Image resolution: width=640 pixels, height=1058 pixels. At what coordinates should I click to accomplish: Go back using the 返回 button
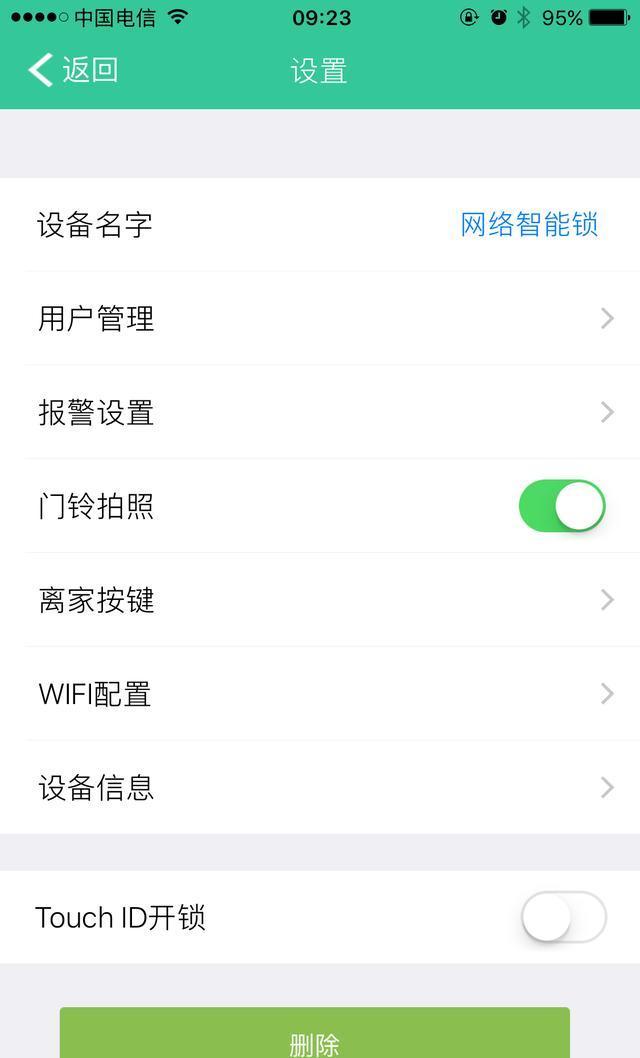[73, 70]
